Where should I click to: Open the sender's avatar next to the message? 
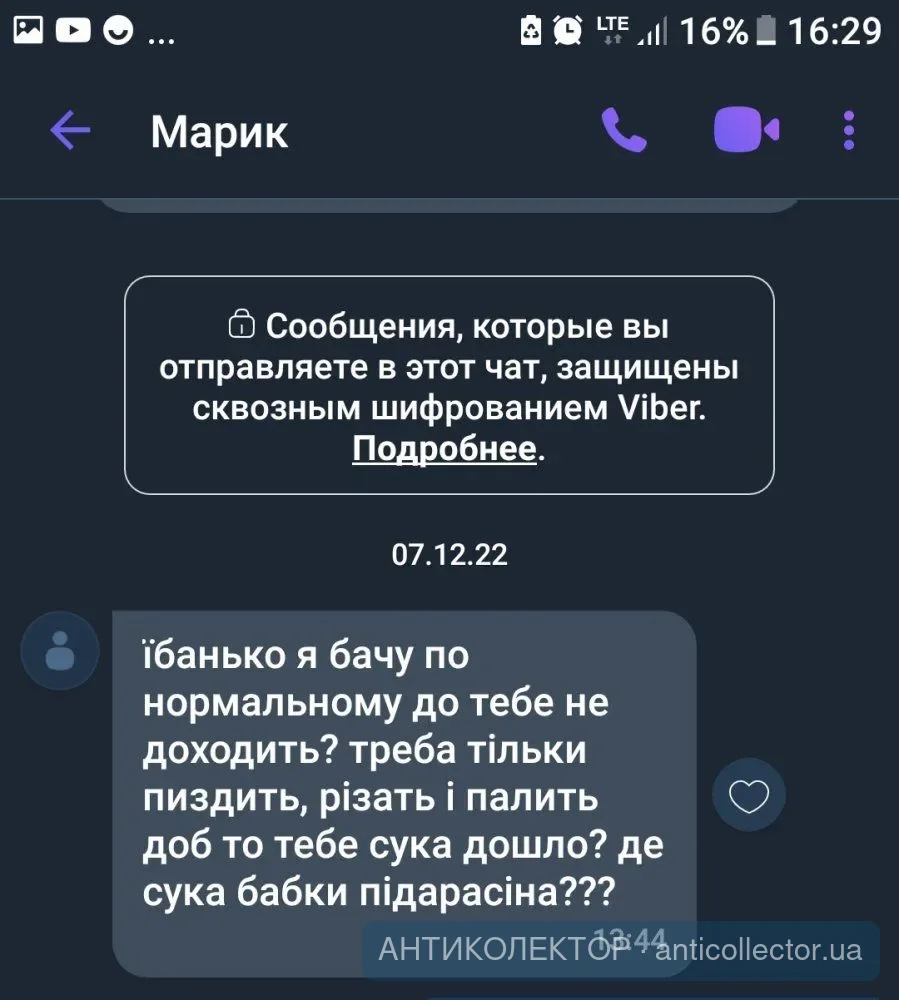(60, 650)
